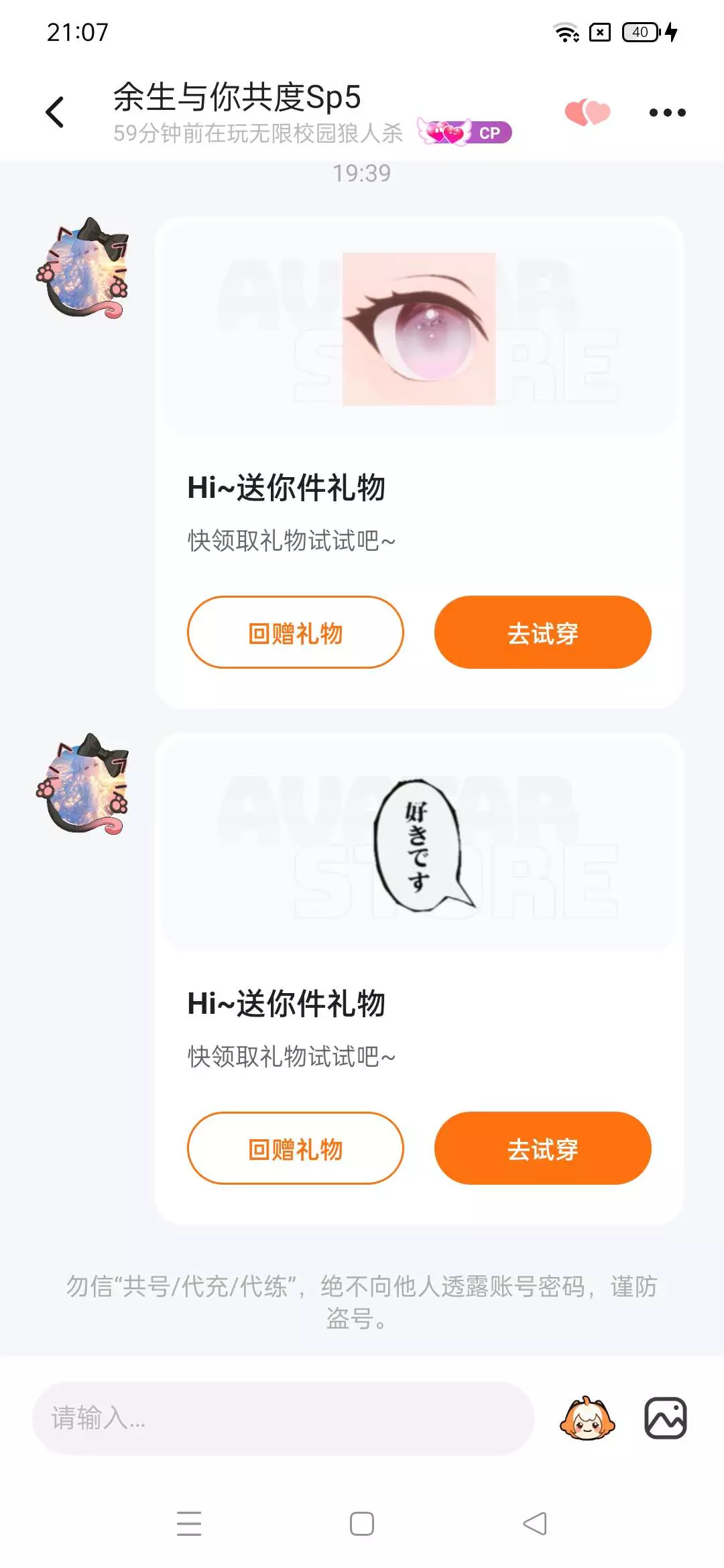Focus the 请输入 message input field
This screenshot has height=1568, width=724.
[283, 1418]
